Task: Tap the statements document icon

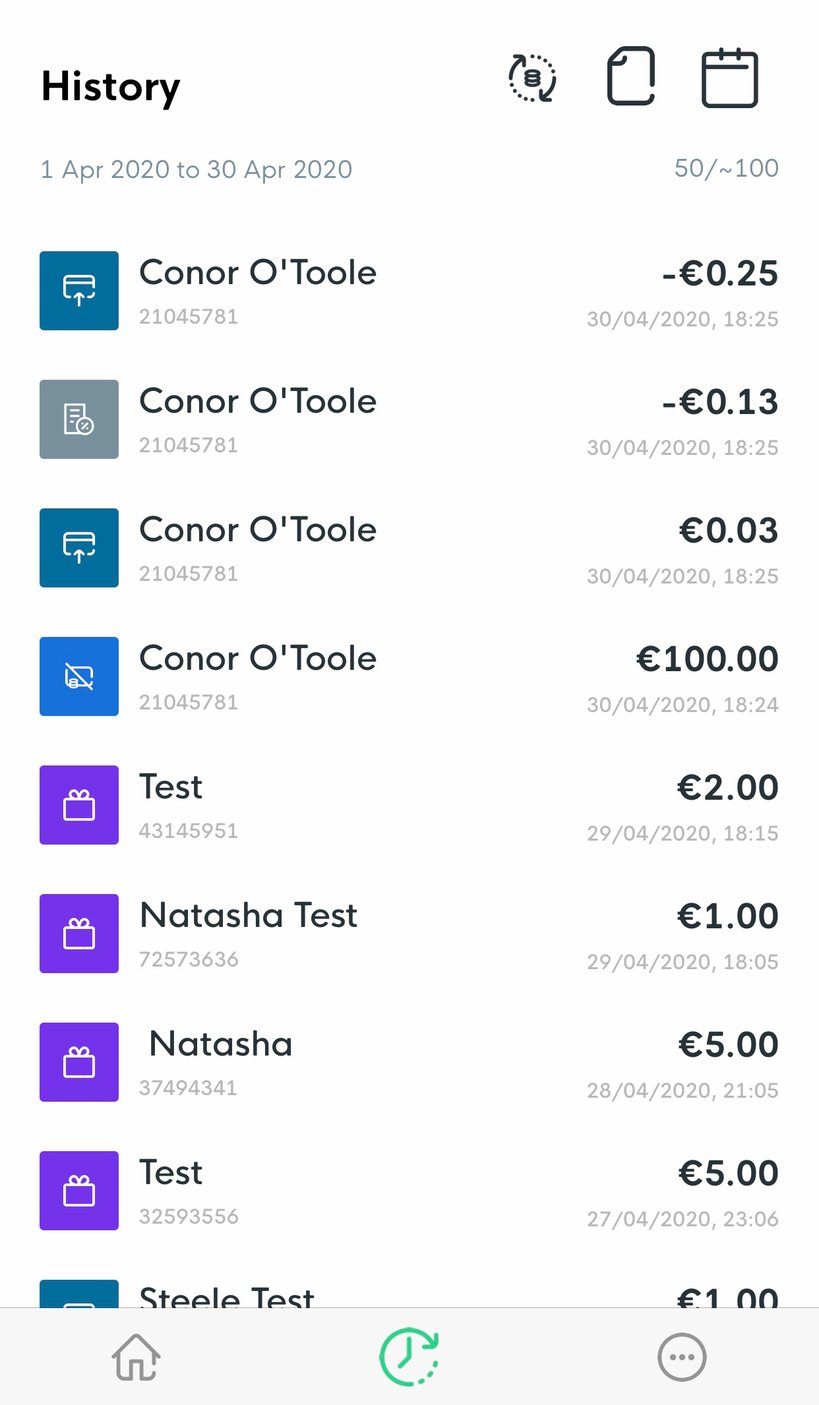Action: click(x=630, y=76)
